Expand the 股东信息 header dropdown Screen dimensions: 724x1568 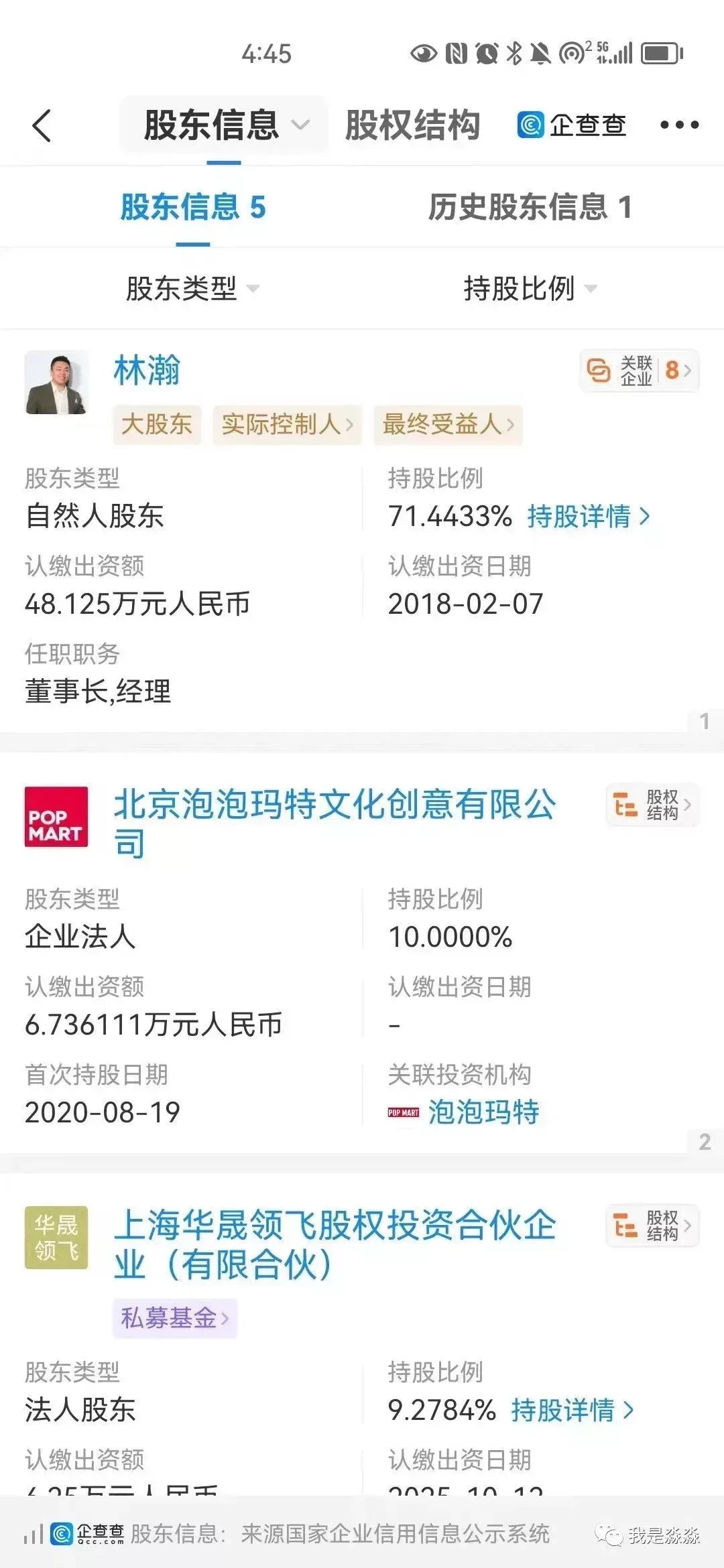pos(224,125)
